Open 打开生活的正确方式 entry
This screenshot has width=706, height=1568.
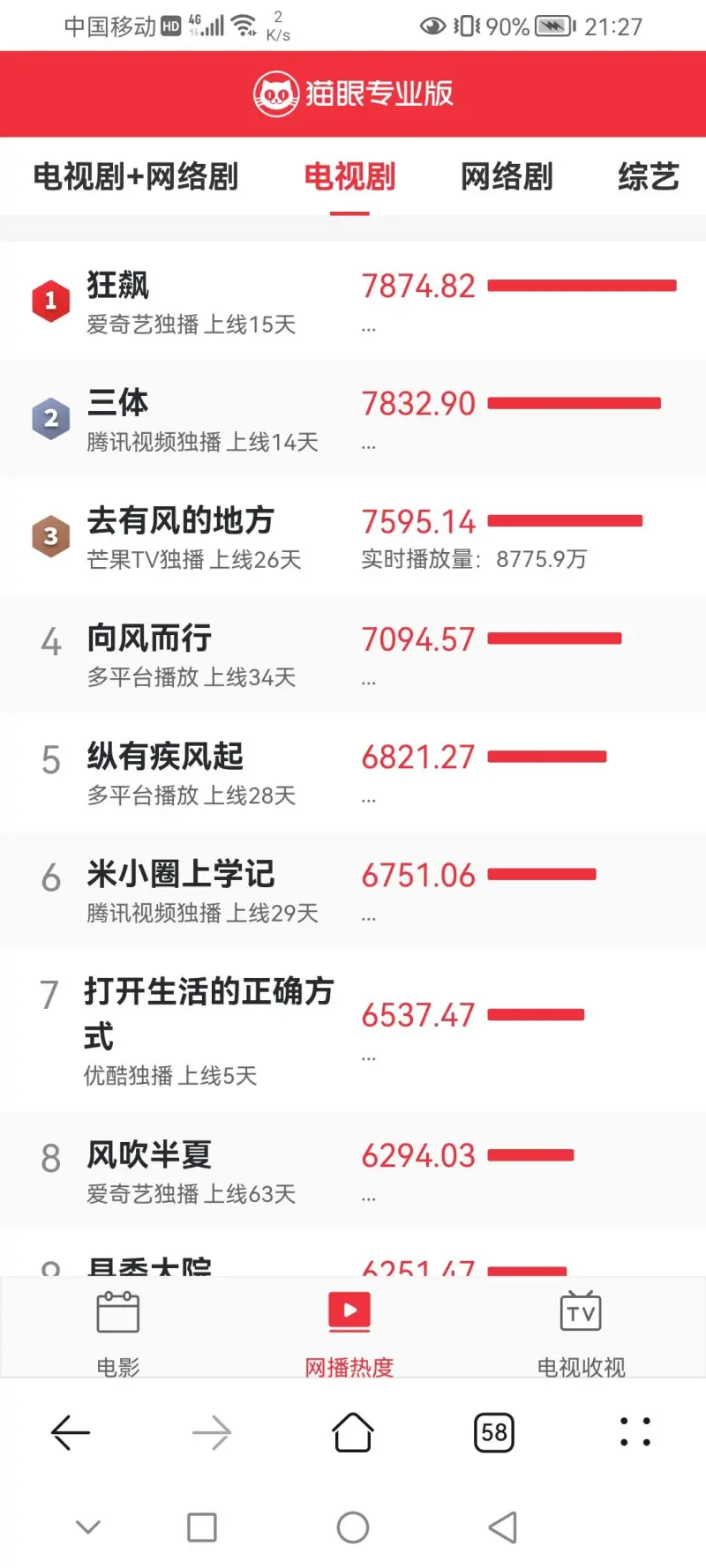pyautogui.click(x=353, y=1030)
